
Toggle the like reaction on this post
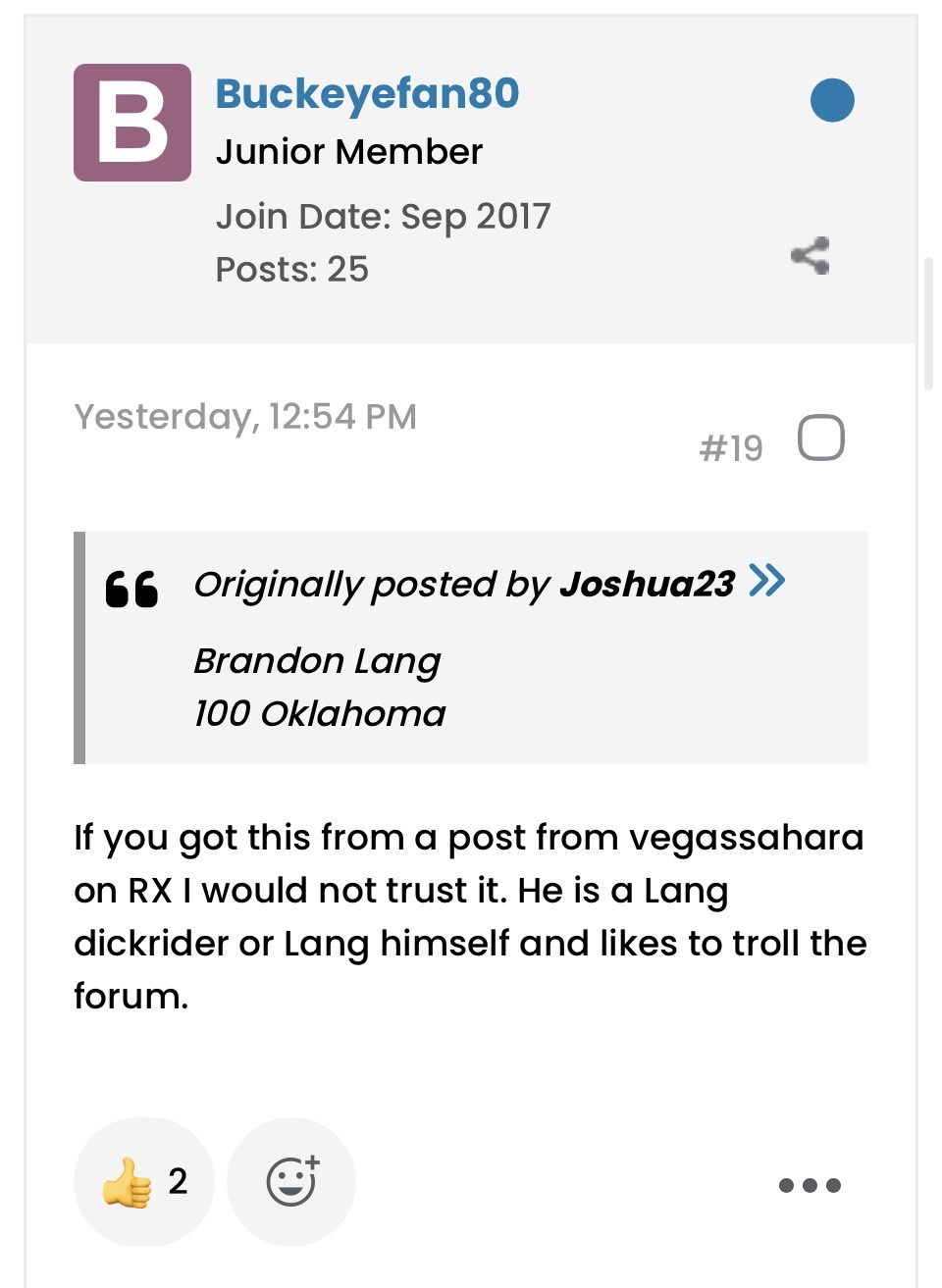pyautogui.click(x=127, y=1182)
